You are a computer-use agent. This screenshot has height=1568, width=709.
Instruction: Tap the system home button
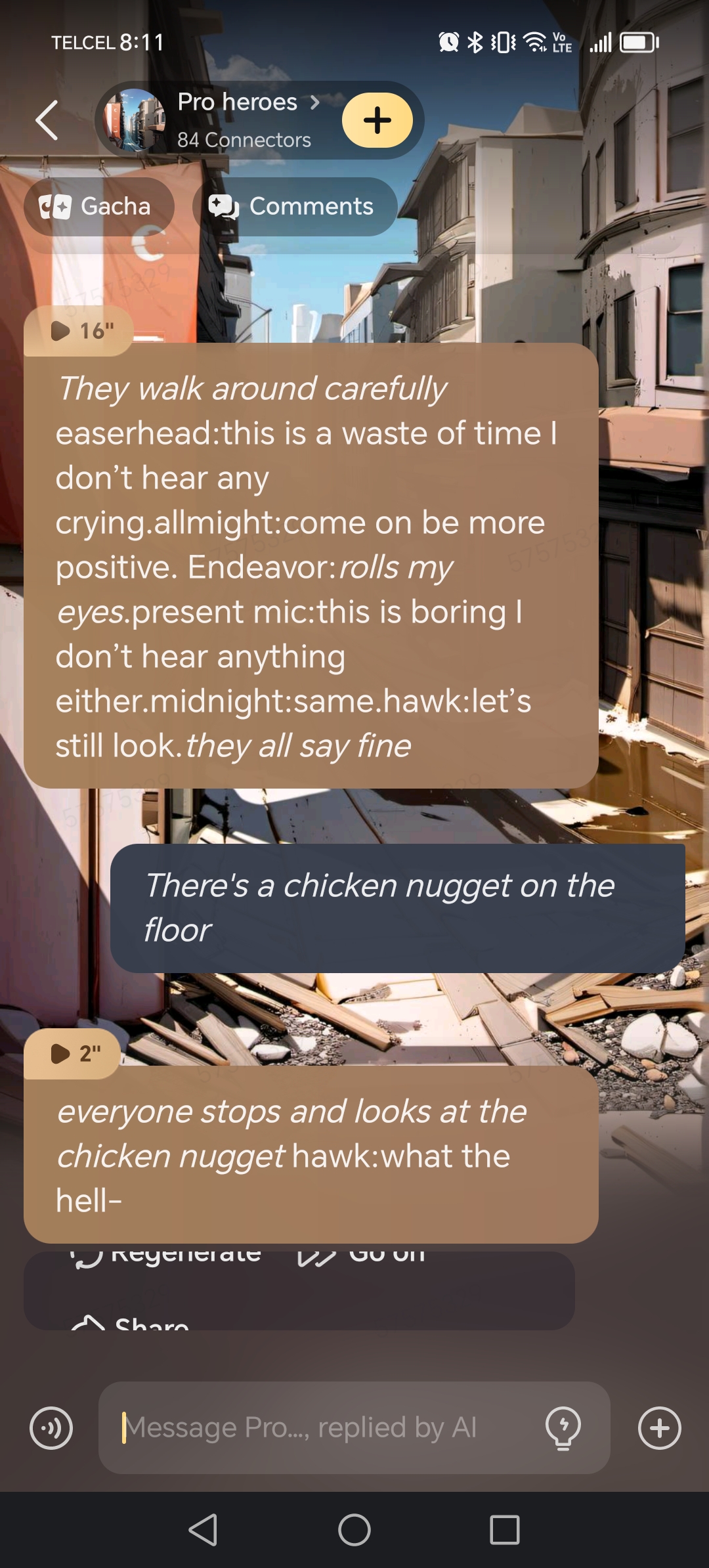pos(354,1530)
